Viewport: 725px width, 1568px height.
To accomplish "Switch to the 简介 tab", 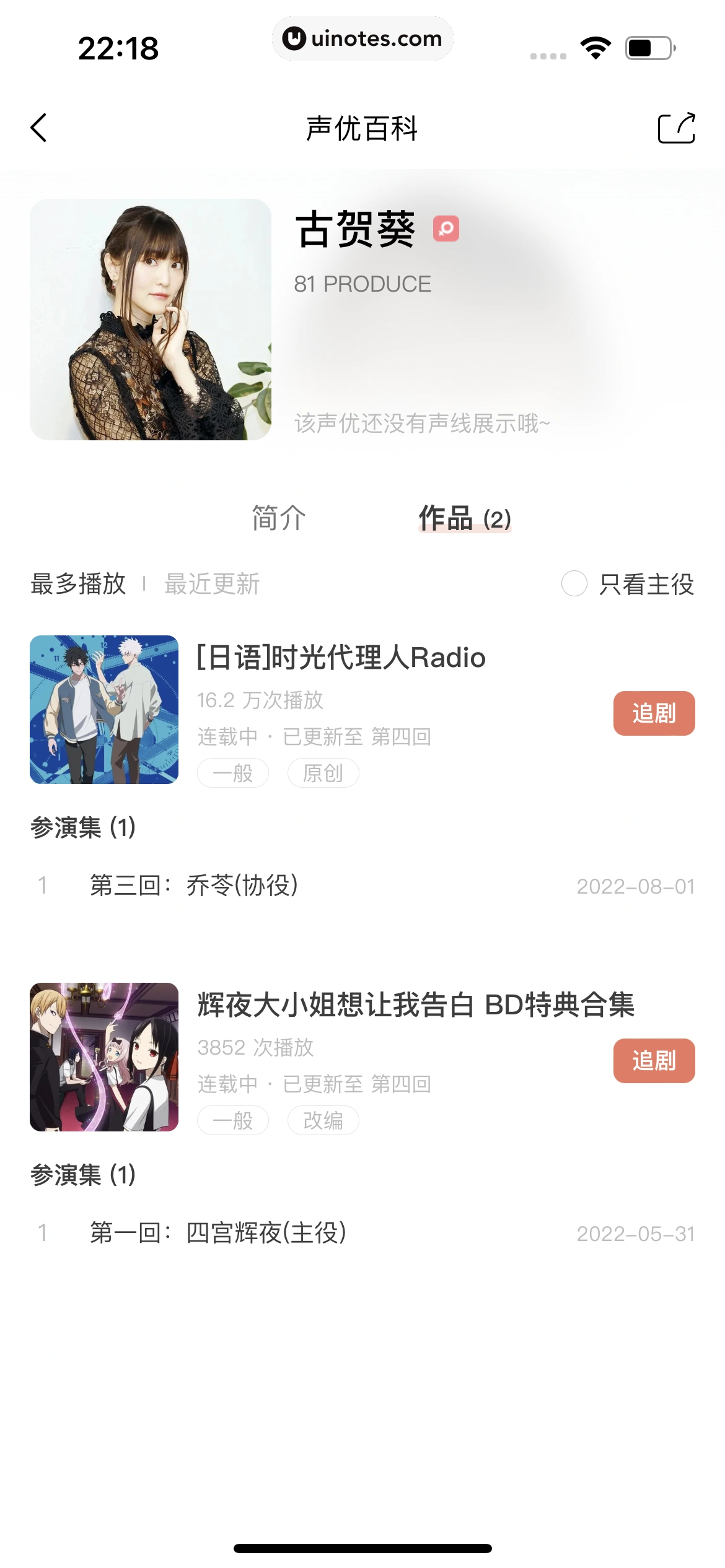I will pos(276,519).
